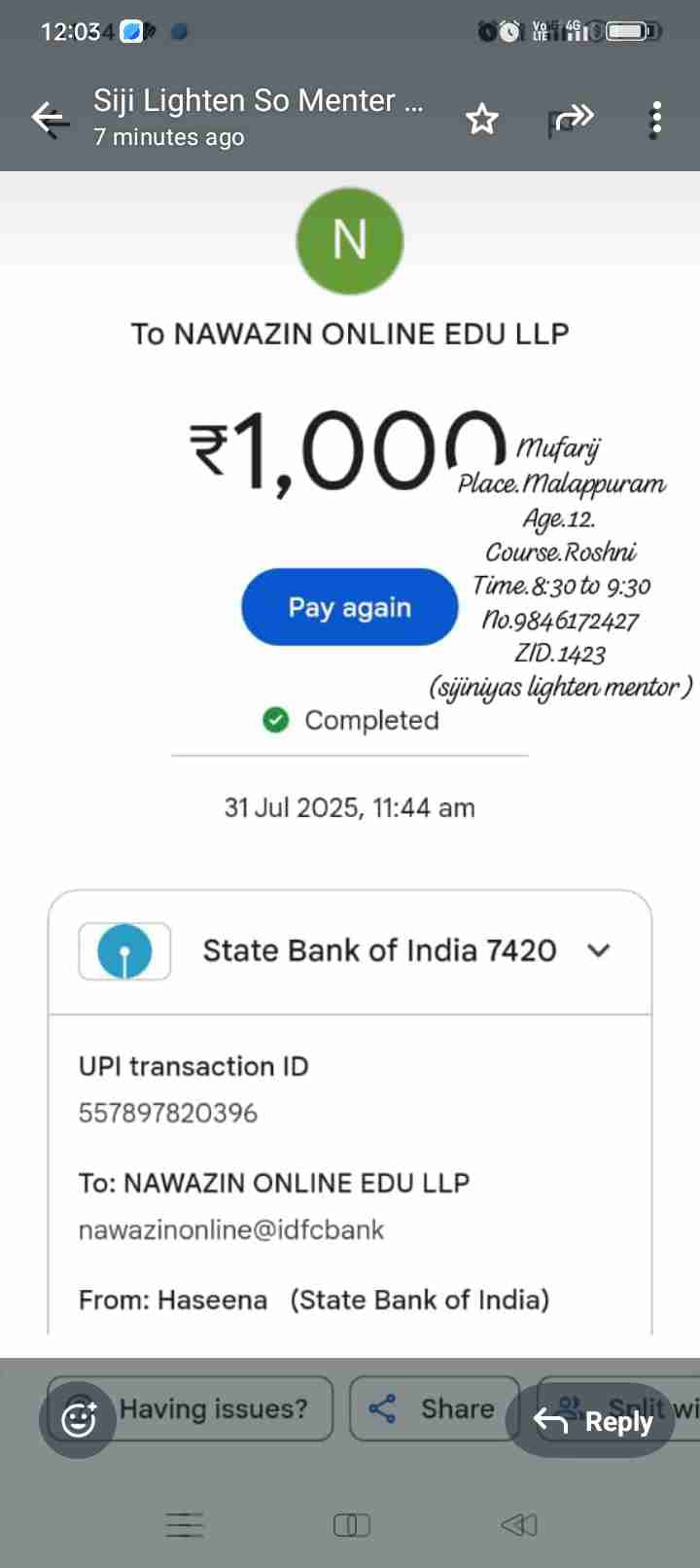Viewport: 700px width, 1568px height.
Task: Star this message
Action: tap(481, 119)
